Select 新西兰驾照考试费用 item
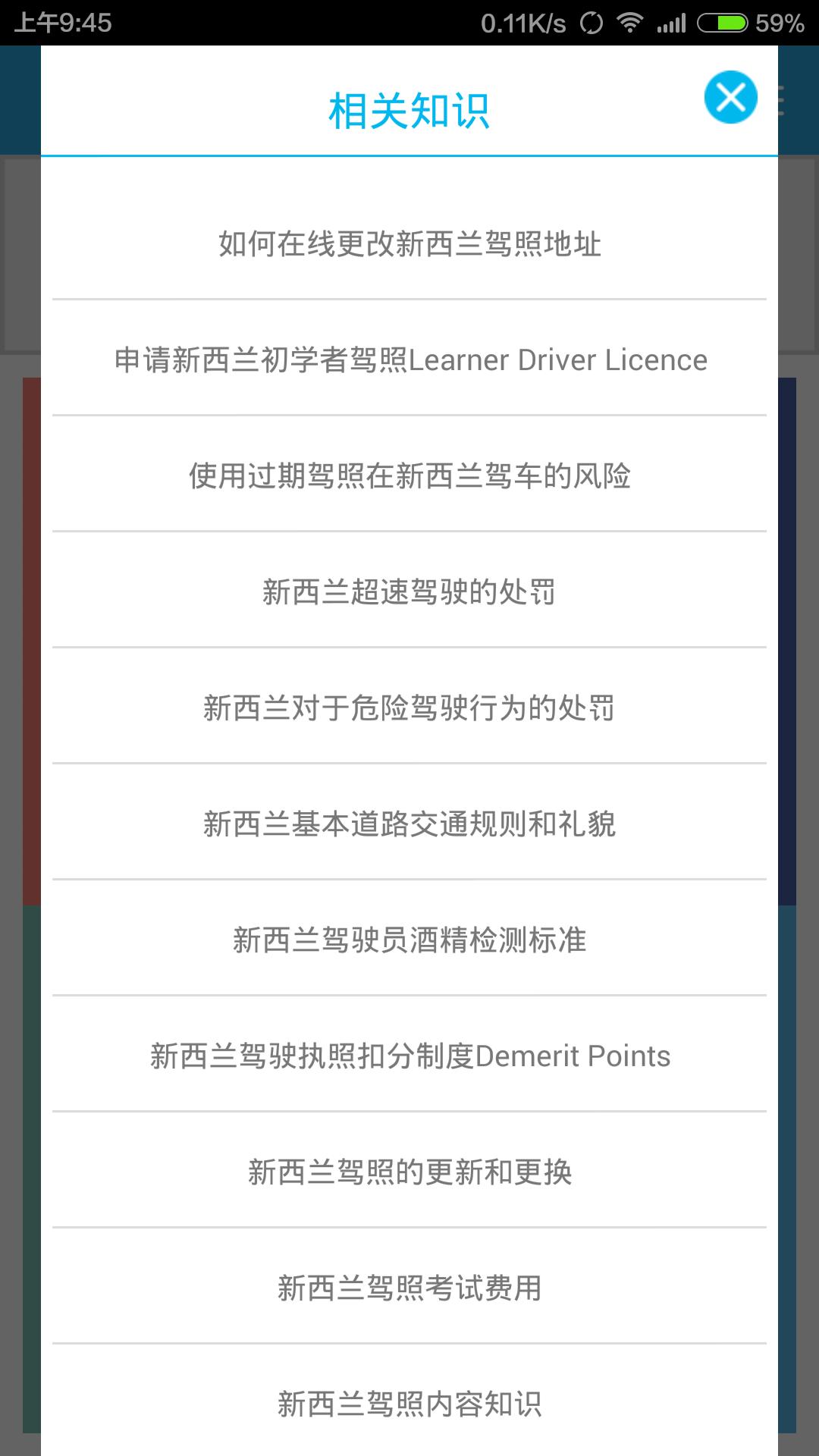 [x=409, y=1288]
